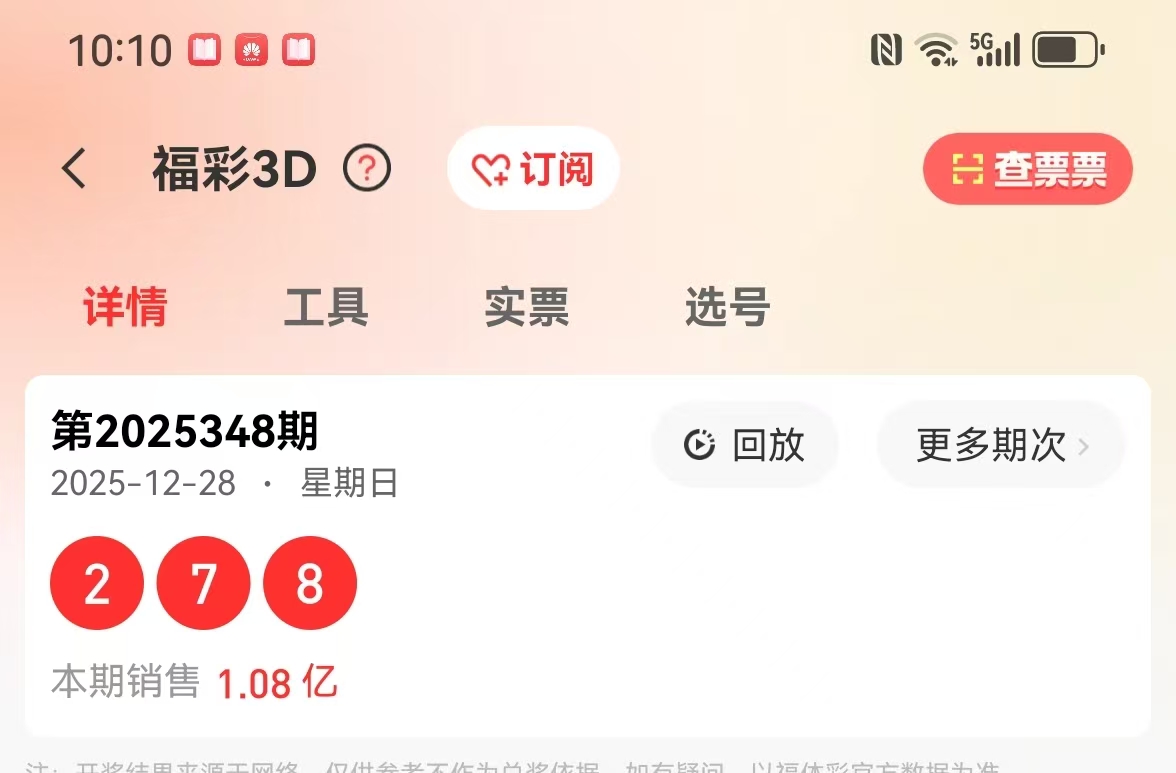
Task: Watch the draw replay via 回放
Action: pyautogui.click(x=745, y=445)
